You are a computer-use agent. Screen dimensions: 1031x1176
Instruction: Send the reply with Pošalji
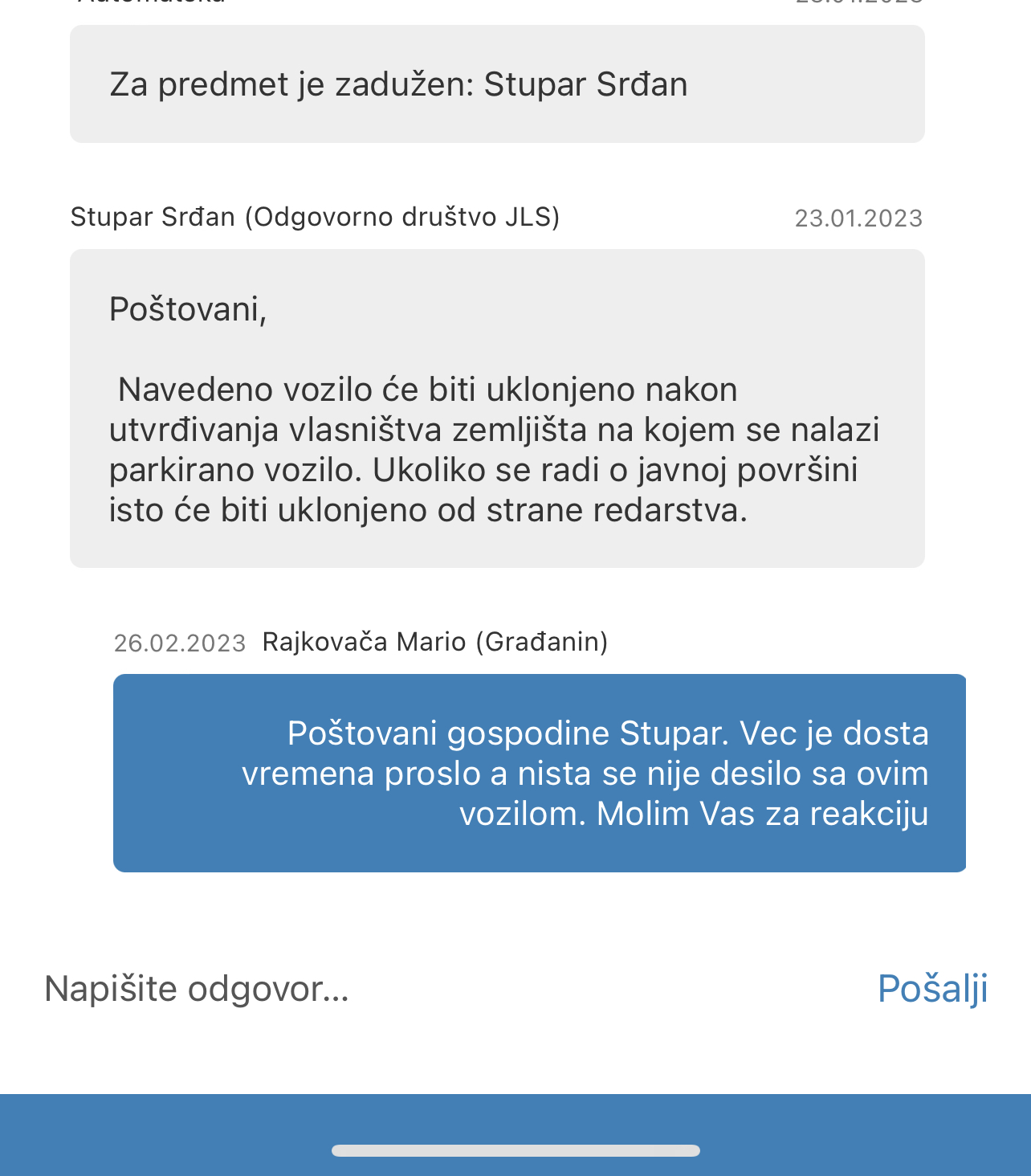coord(932,988)
